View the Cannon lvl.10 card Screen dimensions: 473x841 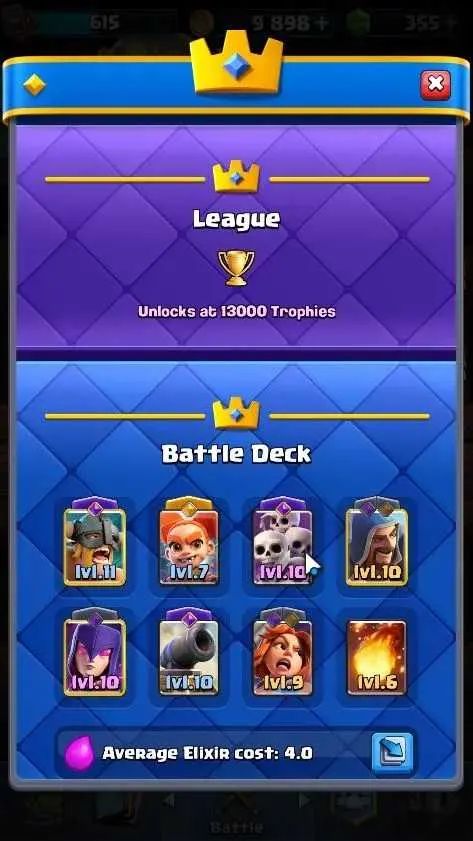click(189, 652)
